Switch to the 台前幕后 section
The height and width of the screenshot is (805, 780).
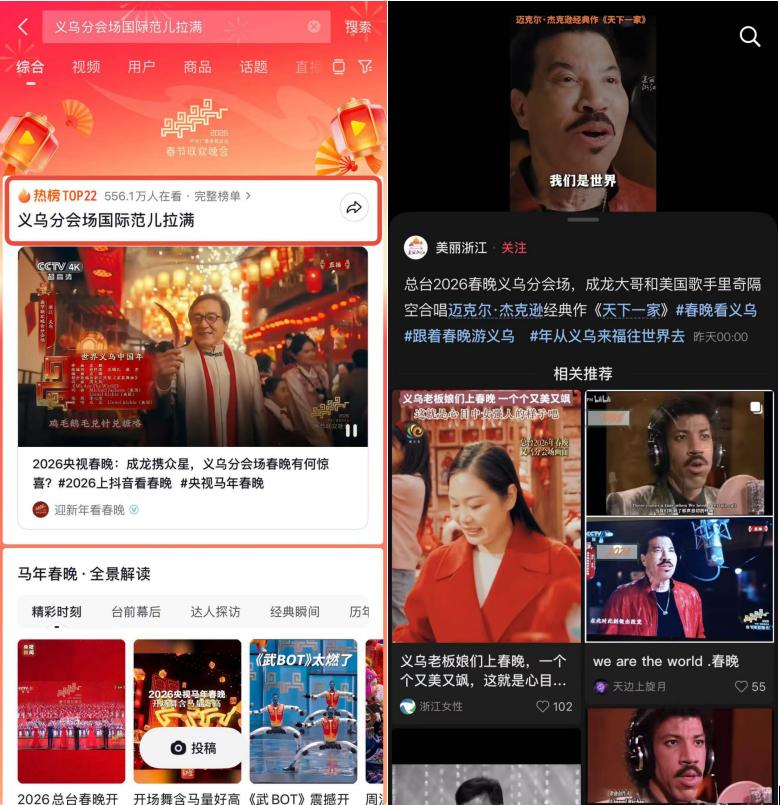click(135, 612)
